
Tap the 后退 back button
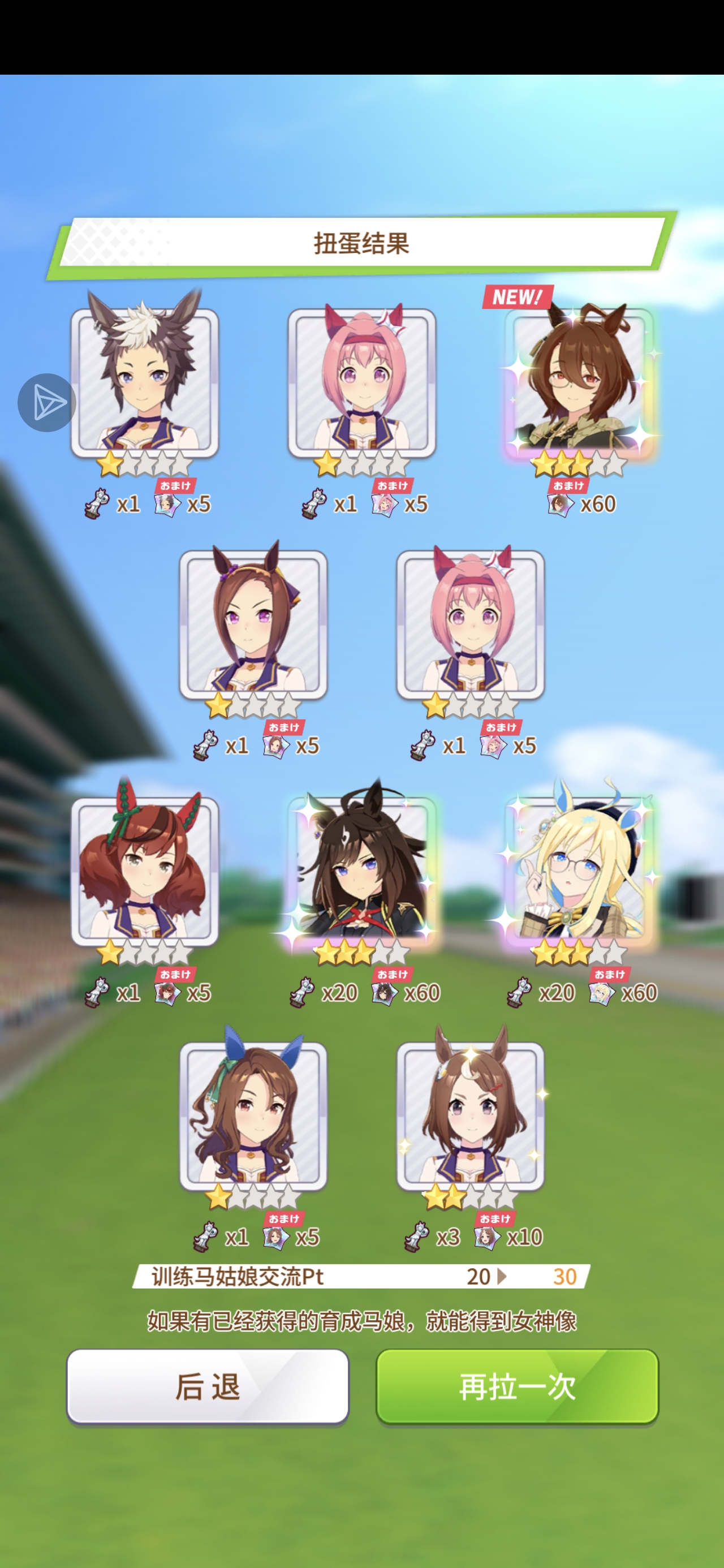pyautogui.click(x=208, y=1386)
